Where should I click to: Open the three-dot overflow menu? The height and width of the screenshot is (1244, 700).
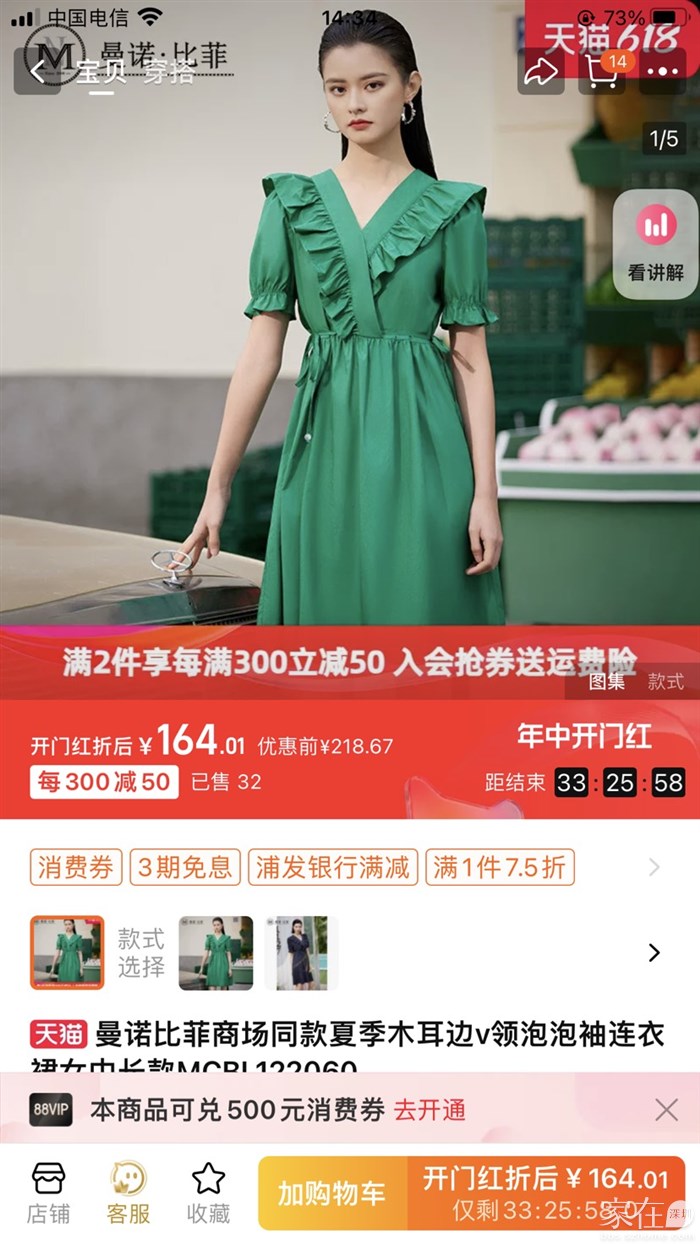click(x=662, y=72)
